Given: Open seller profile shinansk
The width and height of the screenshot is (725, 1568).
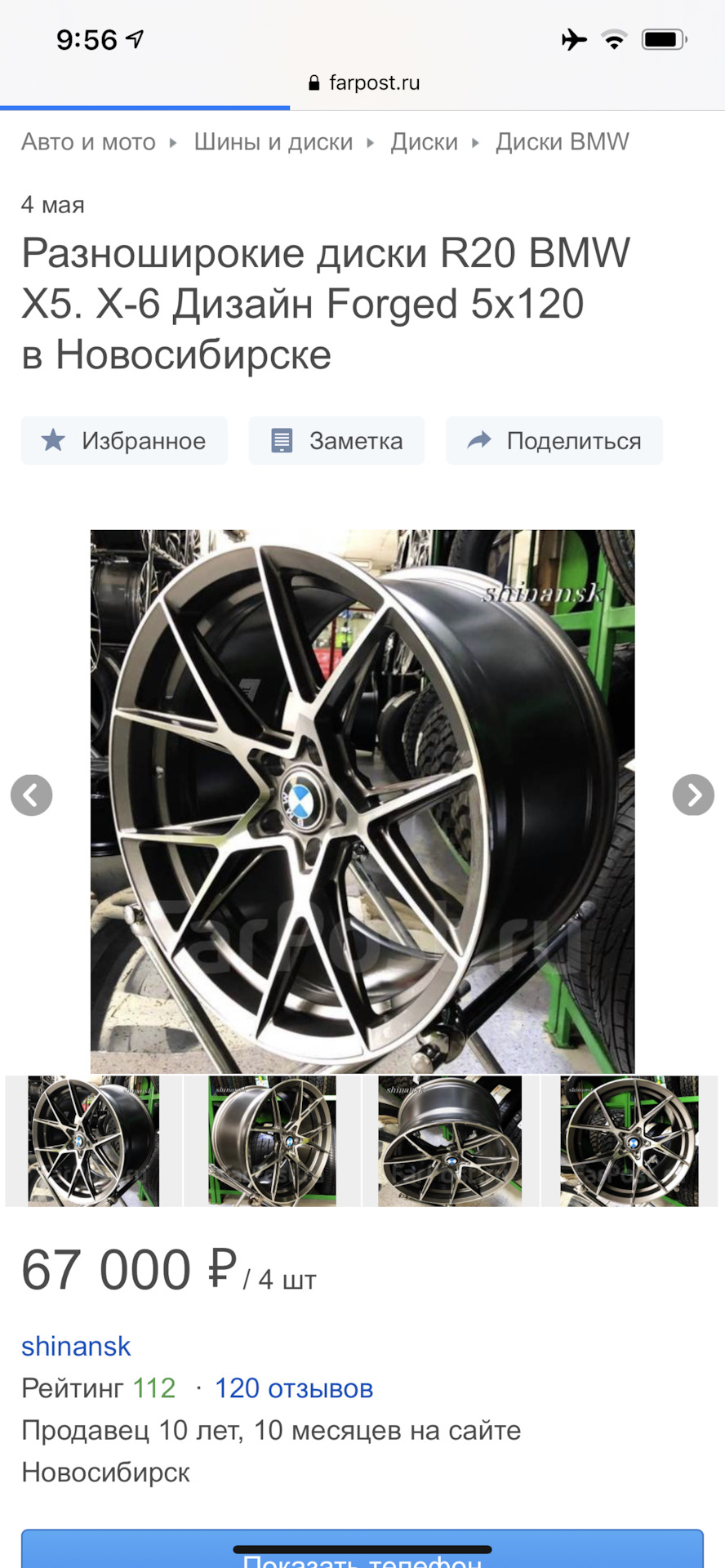Looking at the screenshot, I should coord(76,1346).
